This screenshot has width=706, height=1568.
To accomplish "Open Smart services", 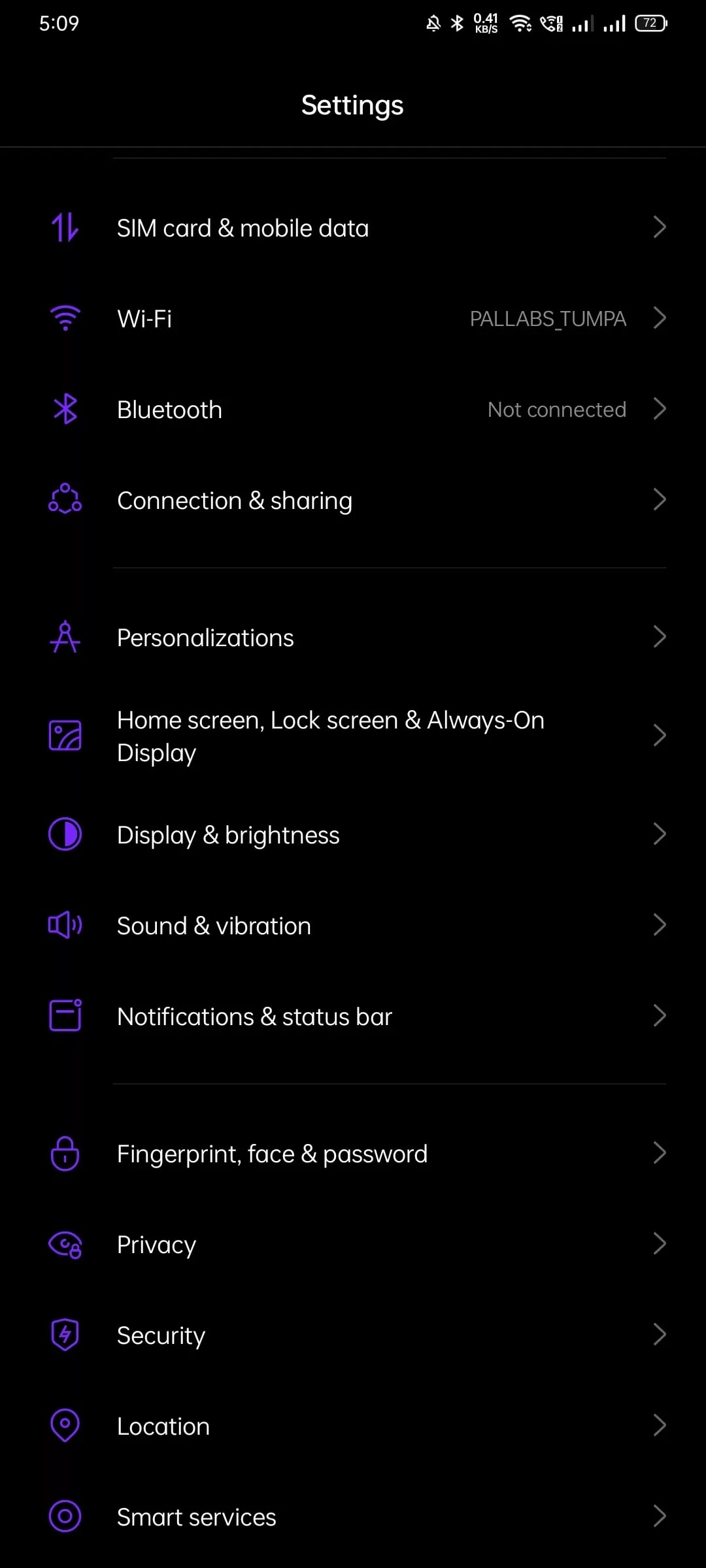I will pos(353,1517).
